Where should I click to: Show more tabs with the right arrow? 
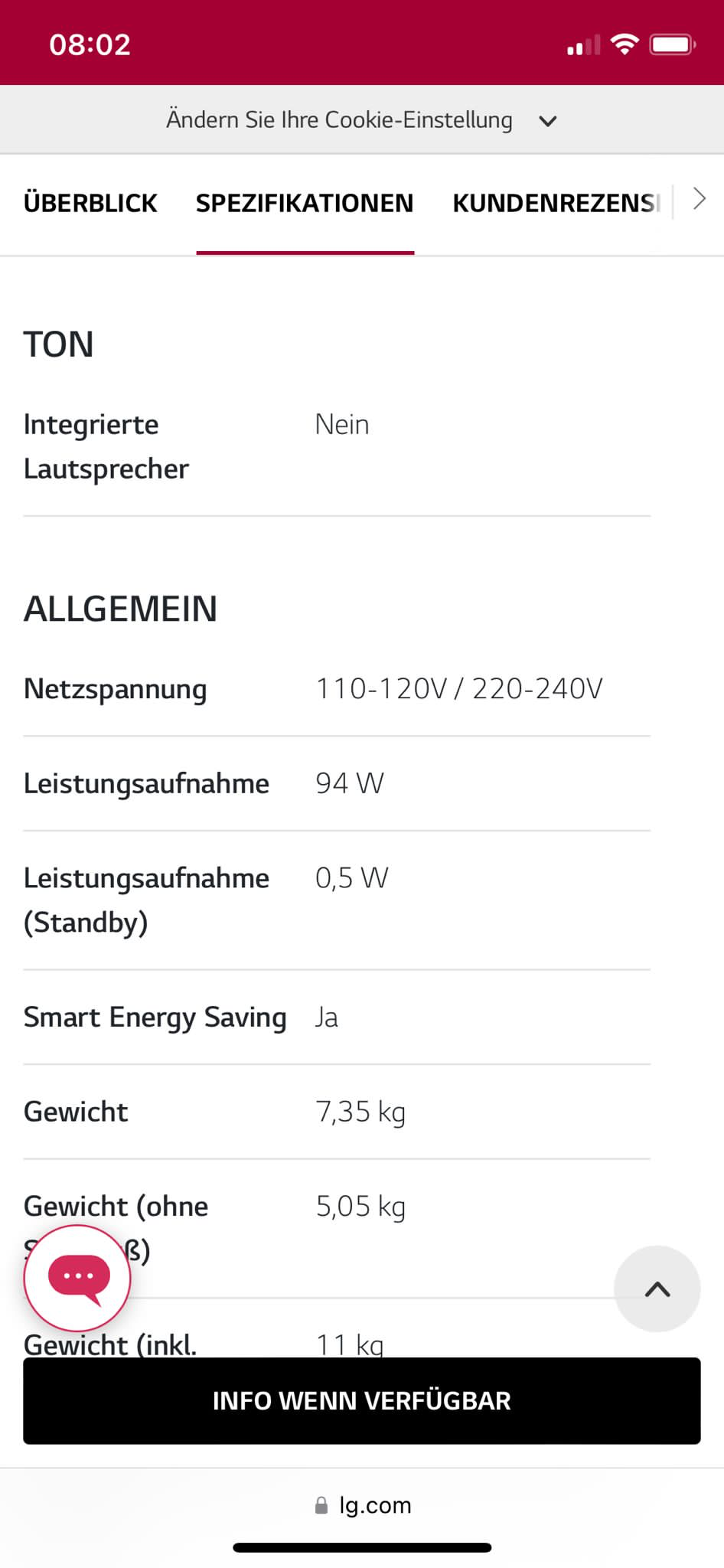699,199
